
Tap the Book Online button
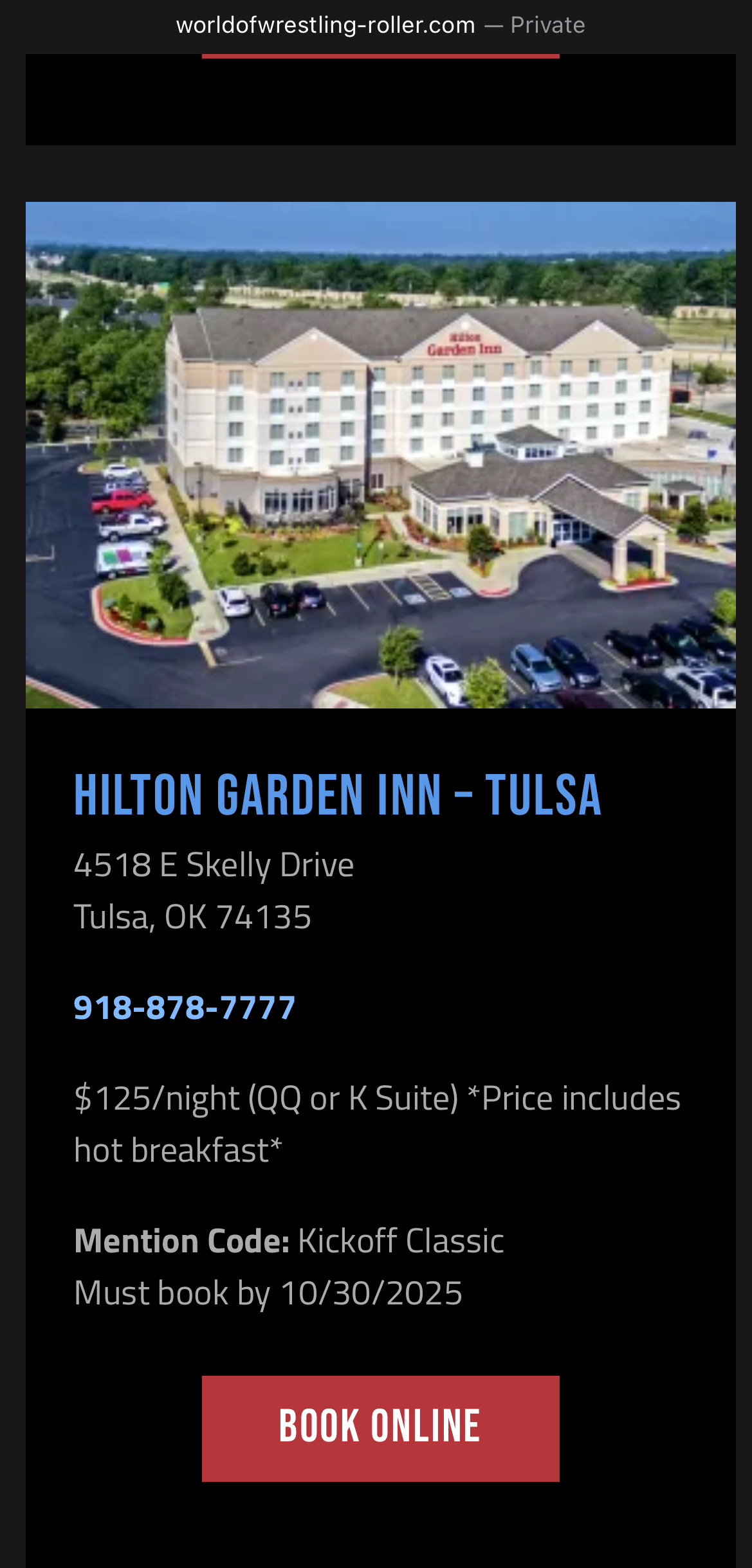coord(380,1428)
